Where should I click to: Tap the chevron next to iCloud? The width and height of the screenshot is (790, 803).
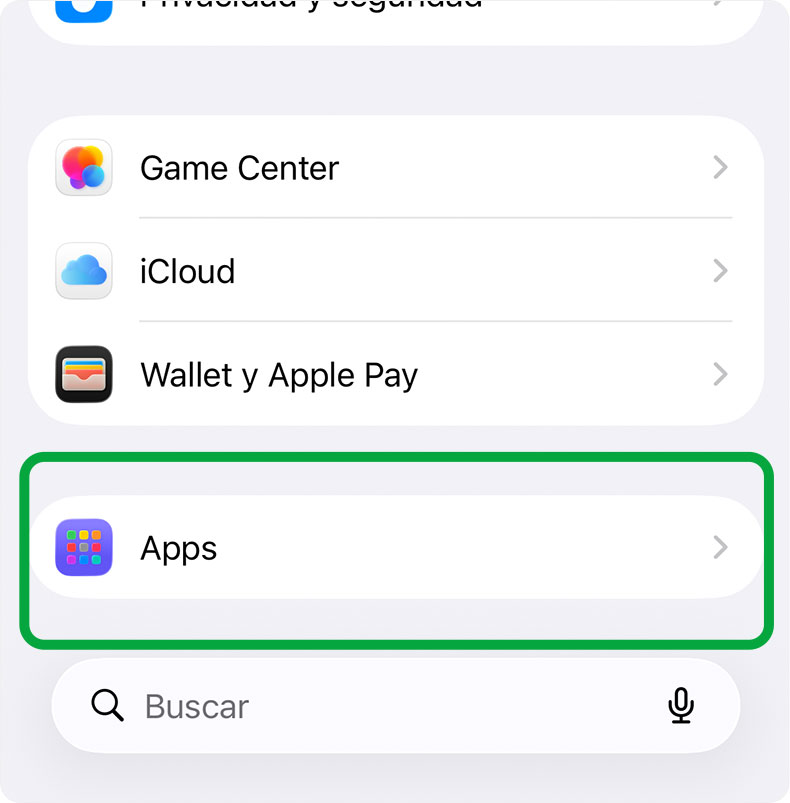[x=720, y=271]
